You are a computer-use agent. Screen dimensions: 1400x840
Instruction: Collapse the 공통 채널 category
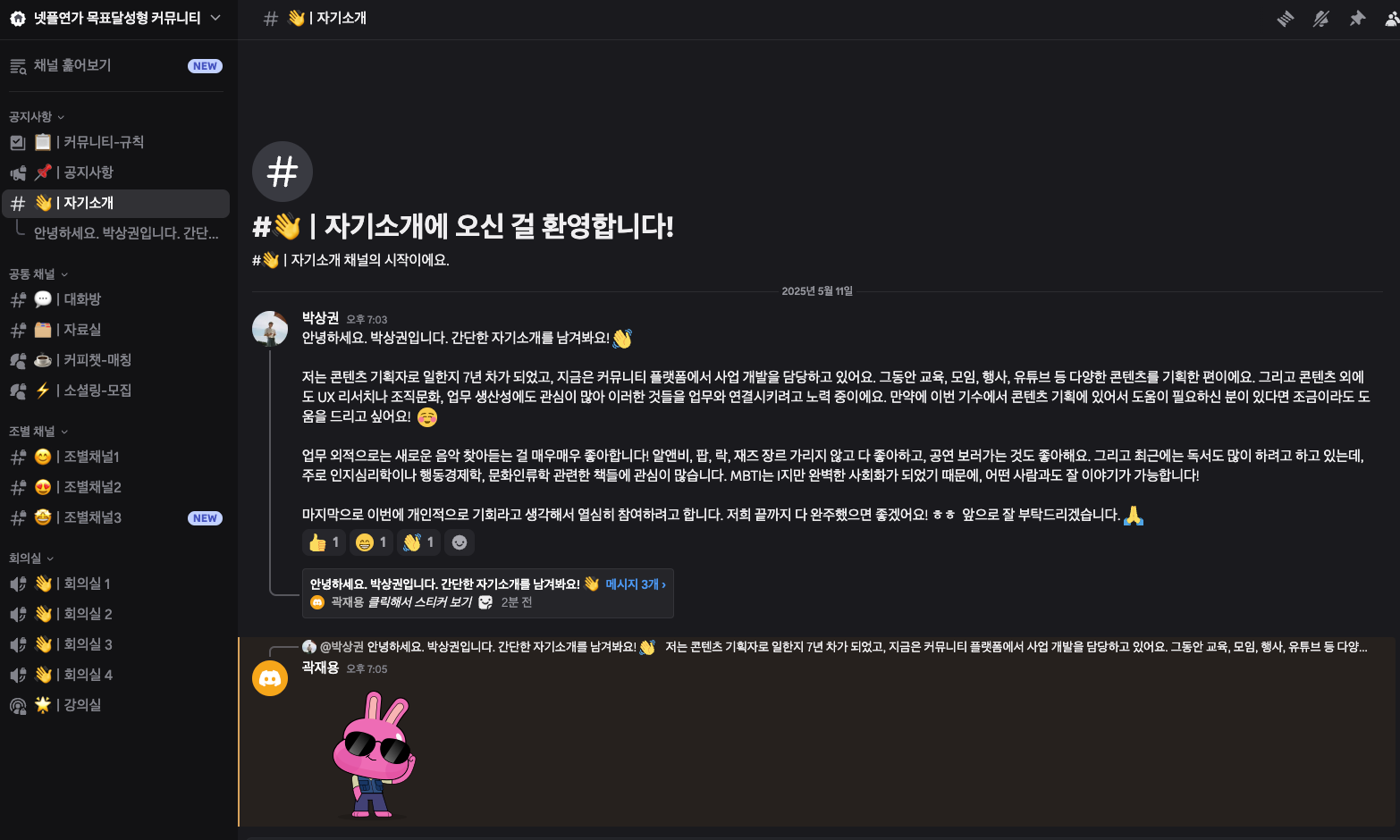[38, 274]
